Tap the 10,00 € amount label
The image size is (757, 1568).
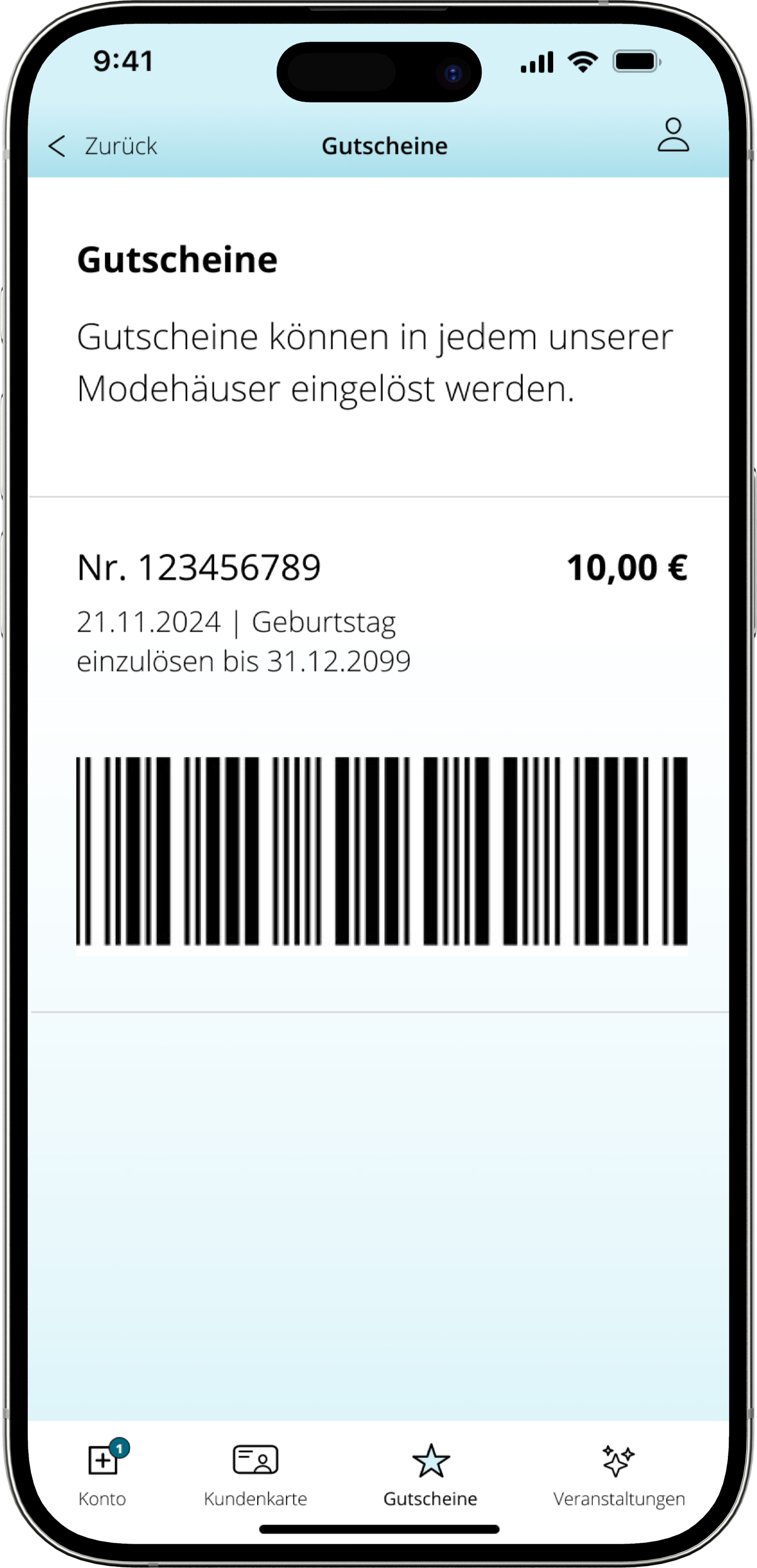coord(628,567)
